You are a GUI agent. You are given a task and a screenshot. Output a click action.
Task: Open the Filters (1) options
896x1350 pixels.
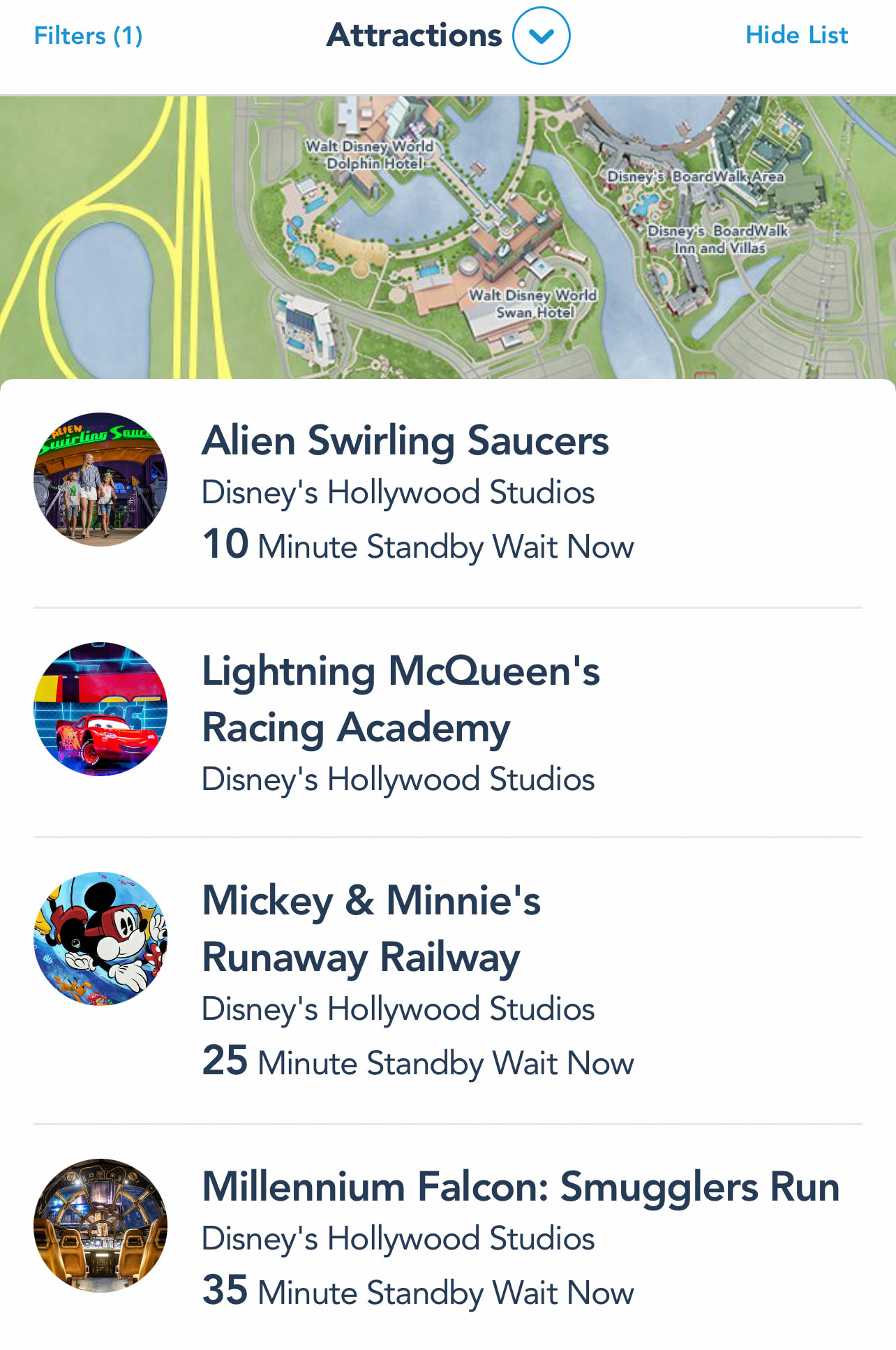(88, 36)
